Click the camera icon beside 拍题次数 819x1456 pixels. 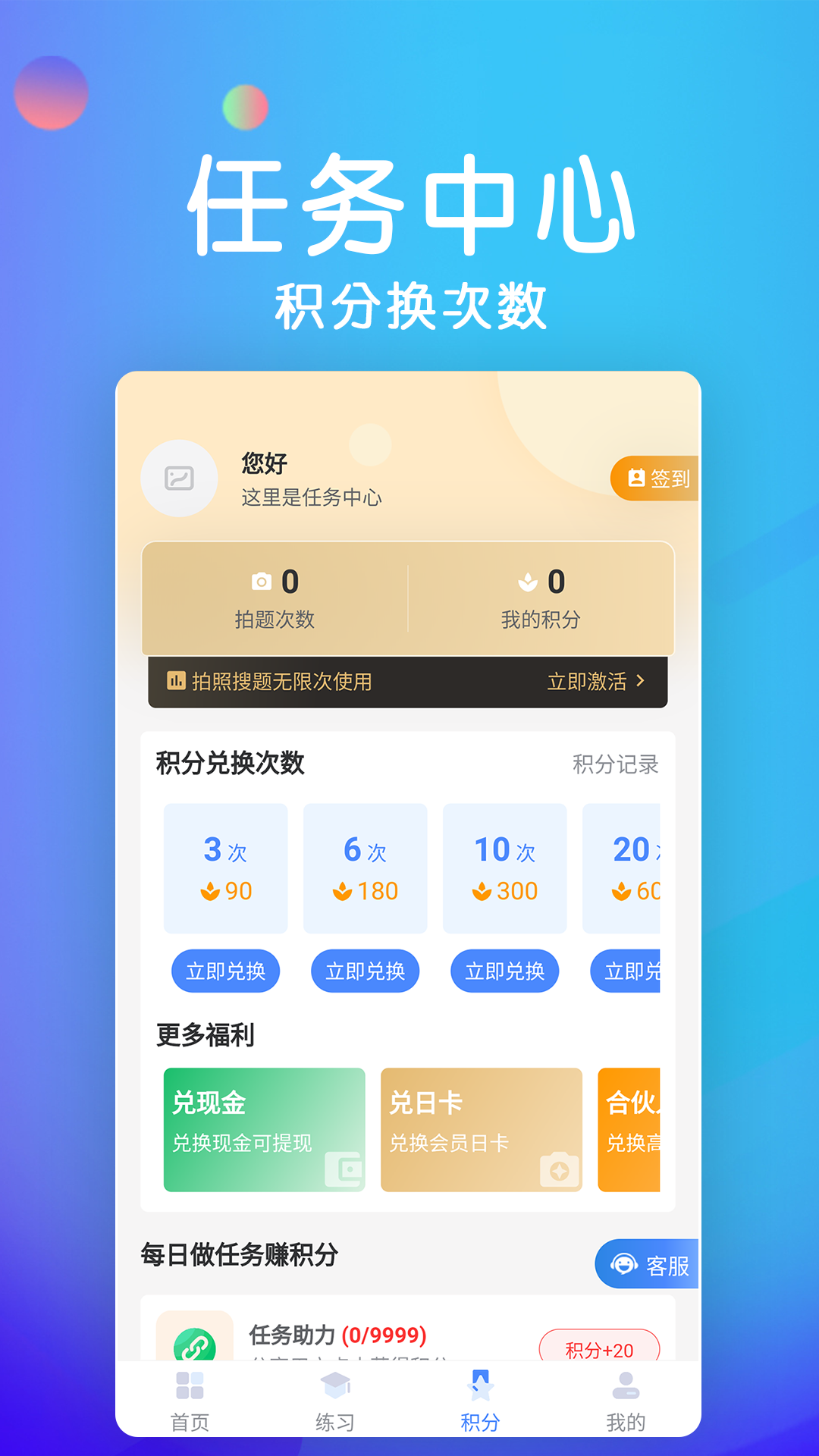pyautogui.click(x=263, y=581)
